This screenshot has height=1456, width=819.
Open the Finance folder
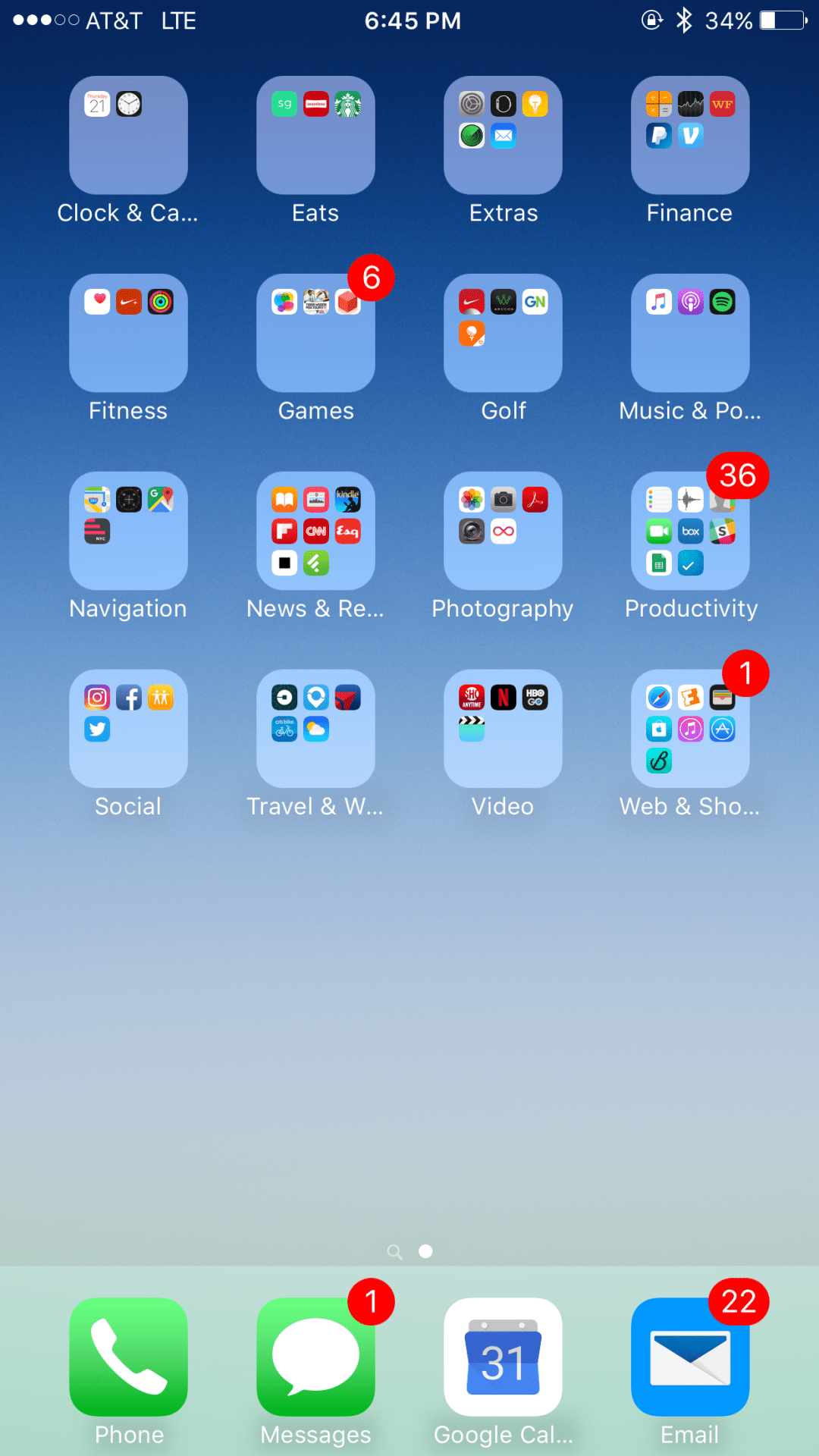[689, 135]
